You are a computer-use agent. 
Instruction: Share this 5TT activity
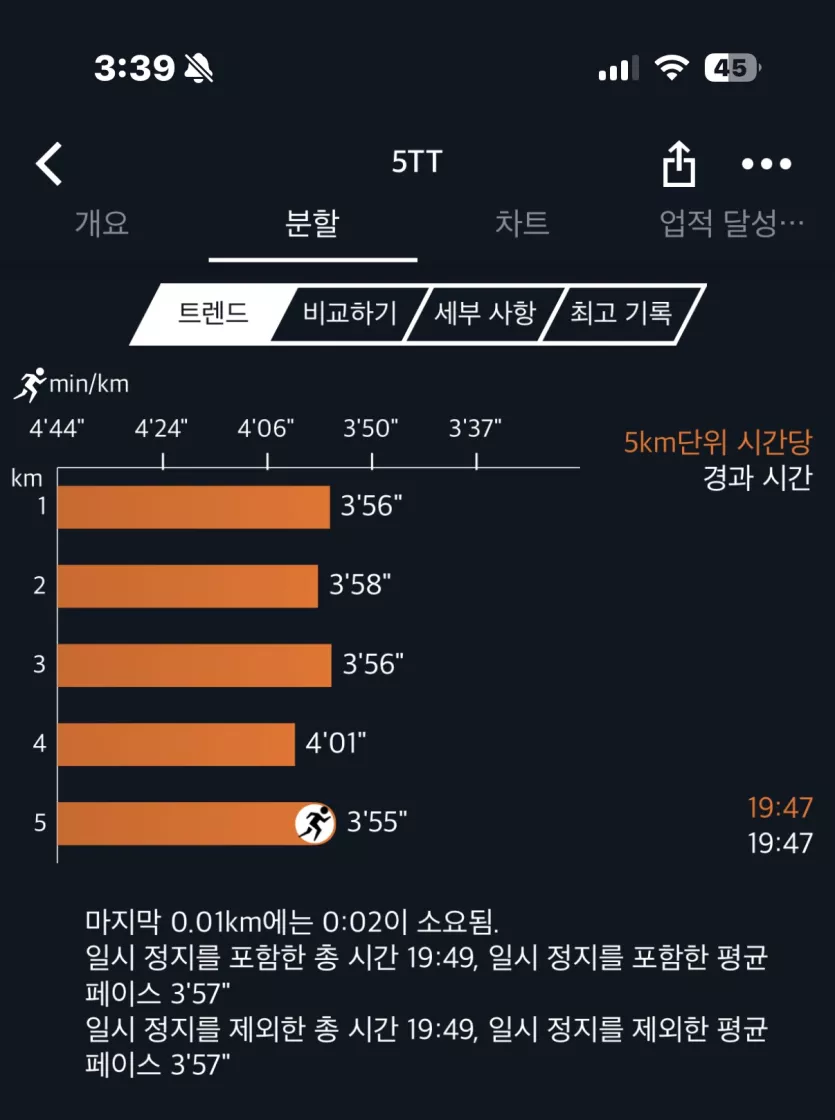pyautogui.click(x=679, y=163)
